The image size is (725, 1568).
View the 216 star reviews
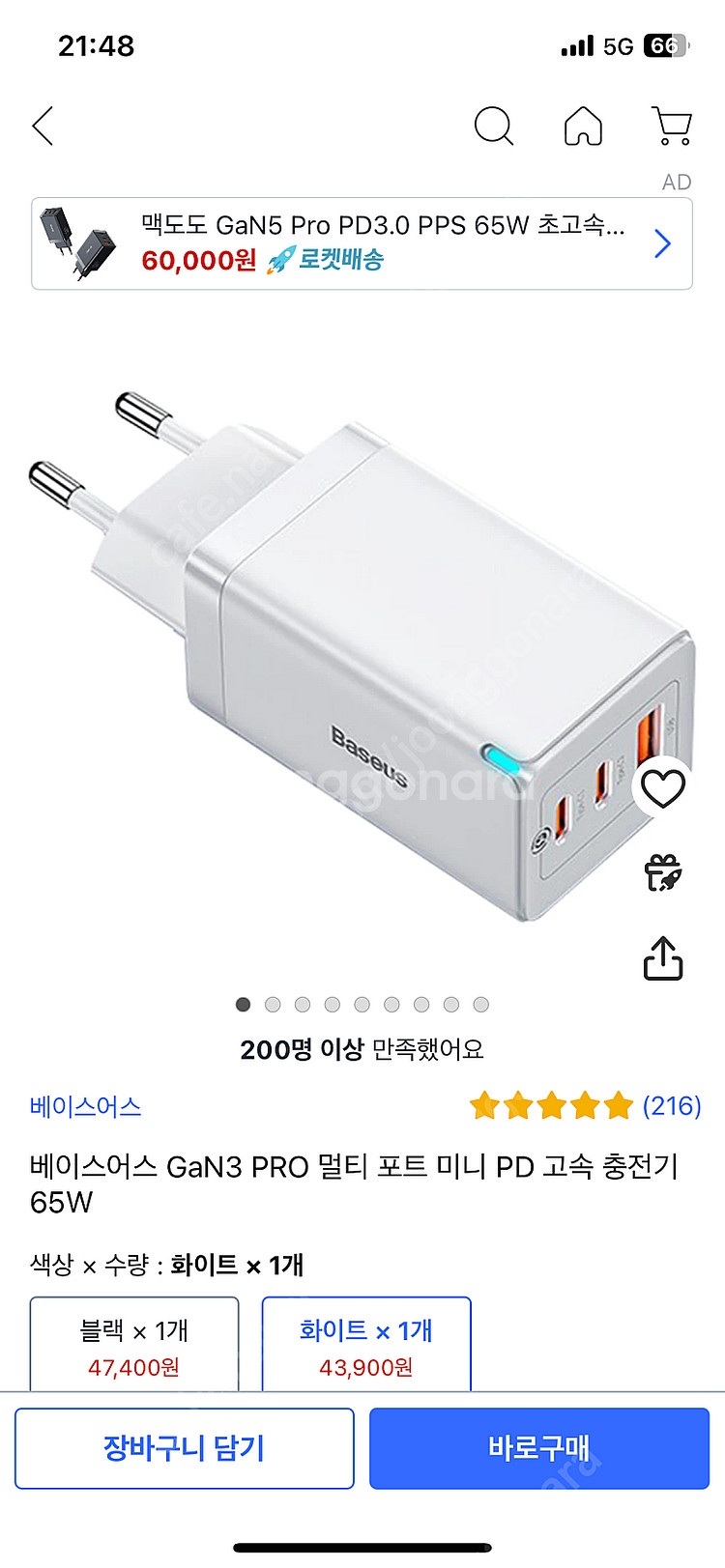[x=585, y=1105]
